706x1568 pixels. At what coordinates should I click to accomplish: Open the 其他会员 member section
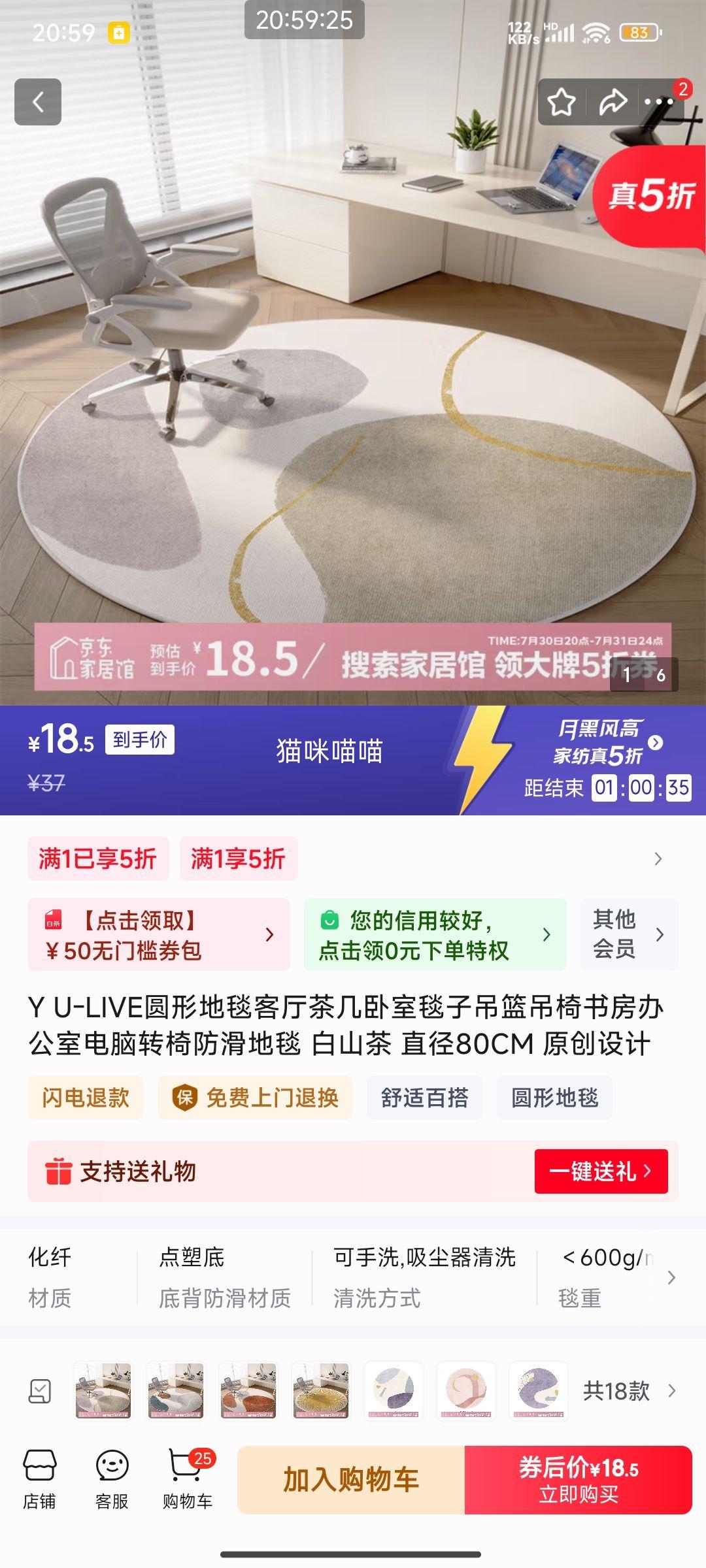pyautogui.click(x=626, y=934)
